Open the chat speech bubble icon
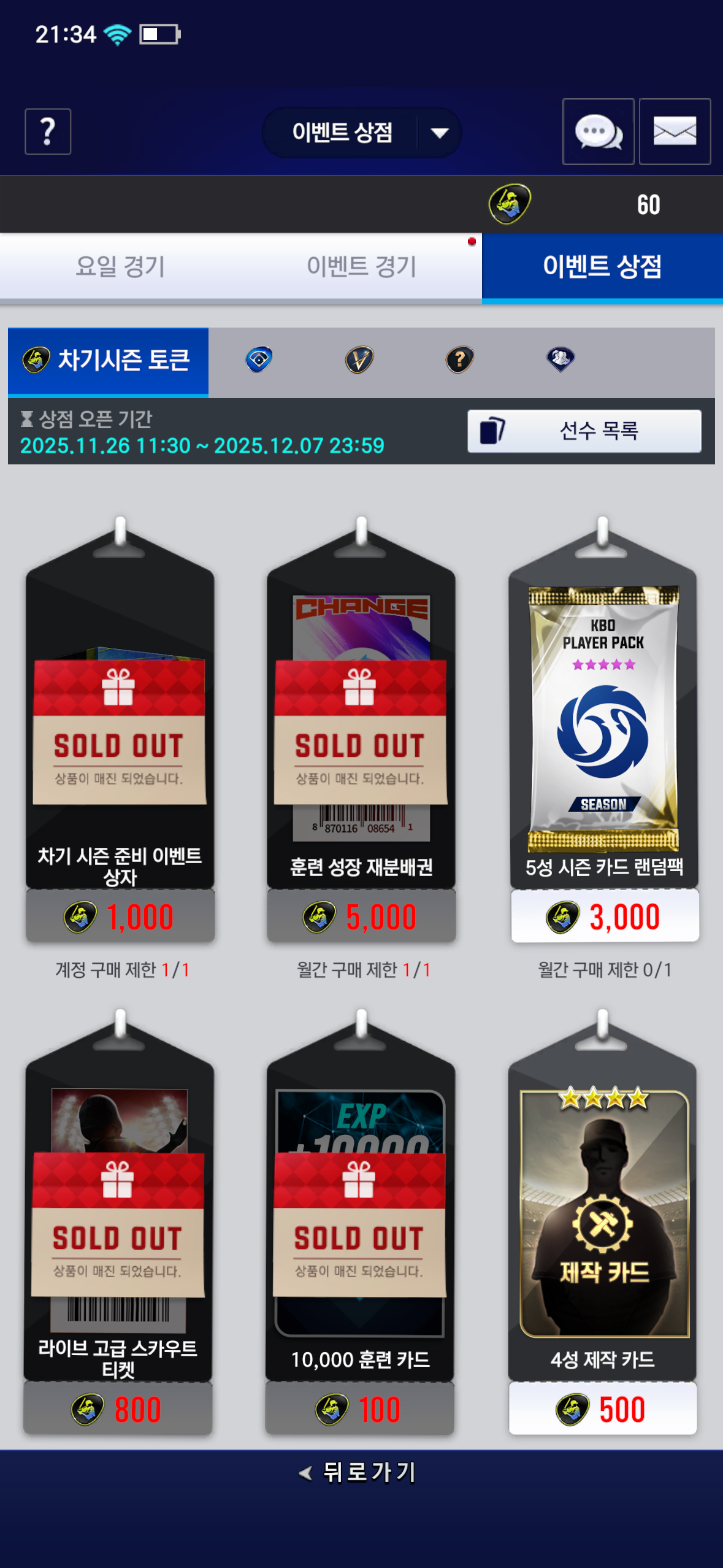The width and height of the screenshot is (723, 1568). click(x=598, y=132)
